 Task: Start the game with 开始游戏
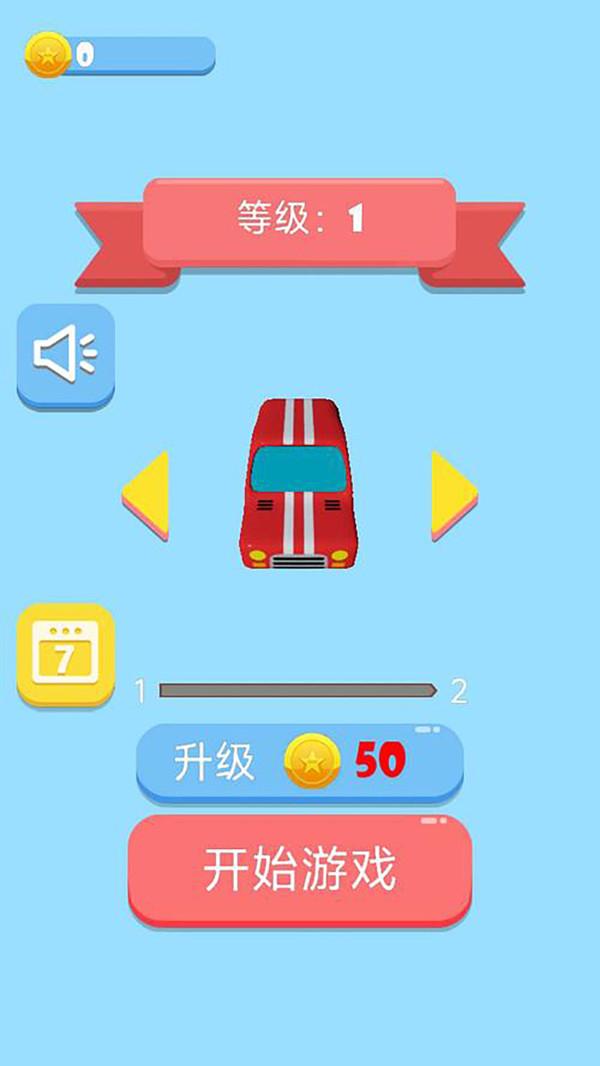299,869
